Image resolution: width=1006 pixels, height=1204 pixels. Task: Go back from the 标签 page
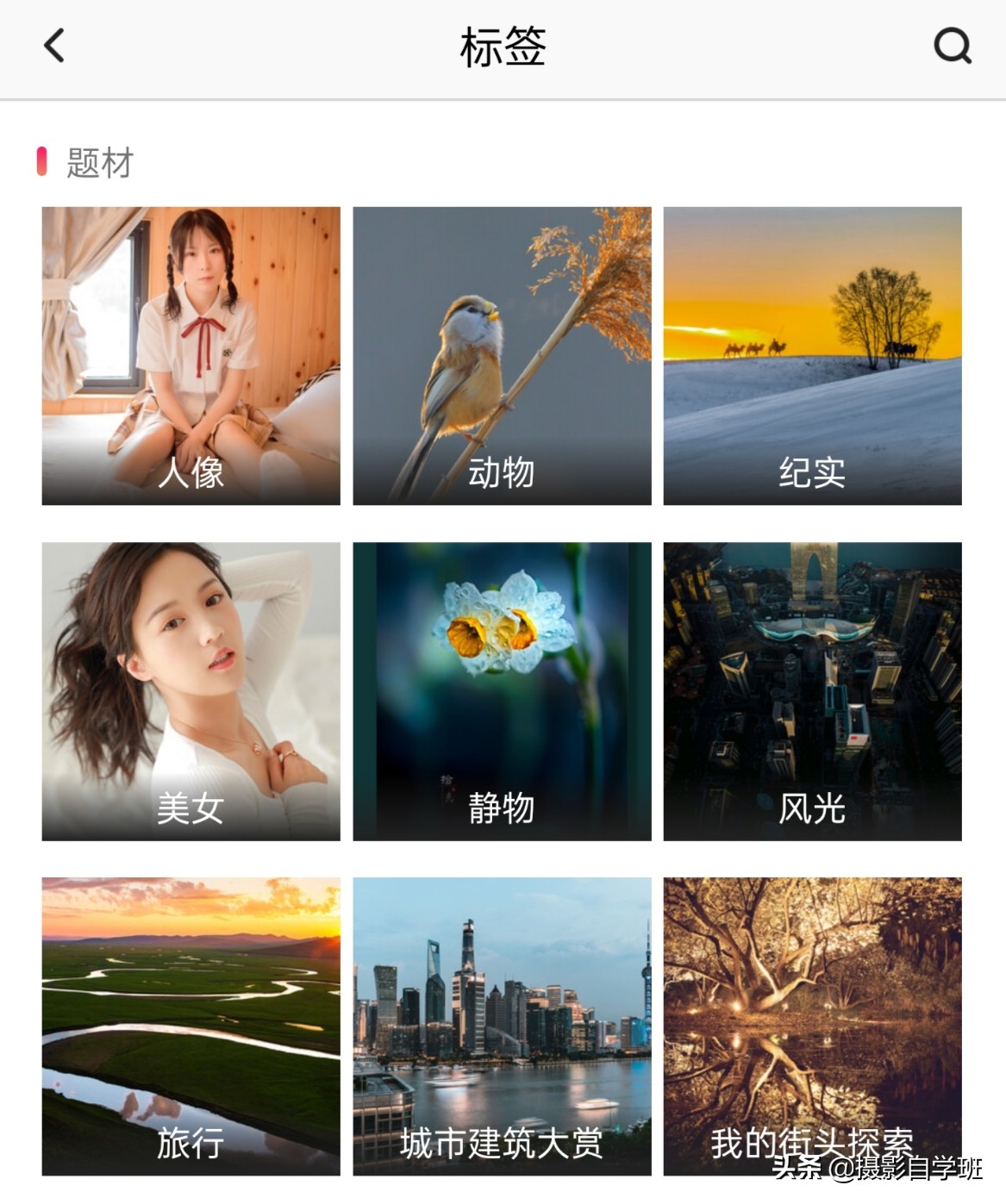(54, 46)
